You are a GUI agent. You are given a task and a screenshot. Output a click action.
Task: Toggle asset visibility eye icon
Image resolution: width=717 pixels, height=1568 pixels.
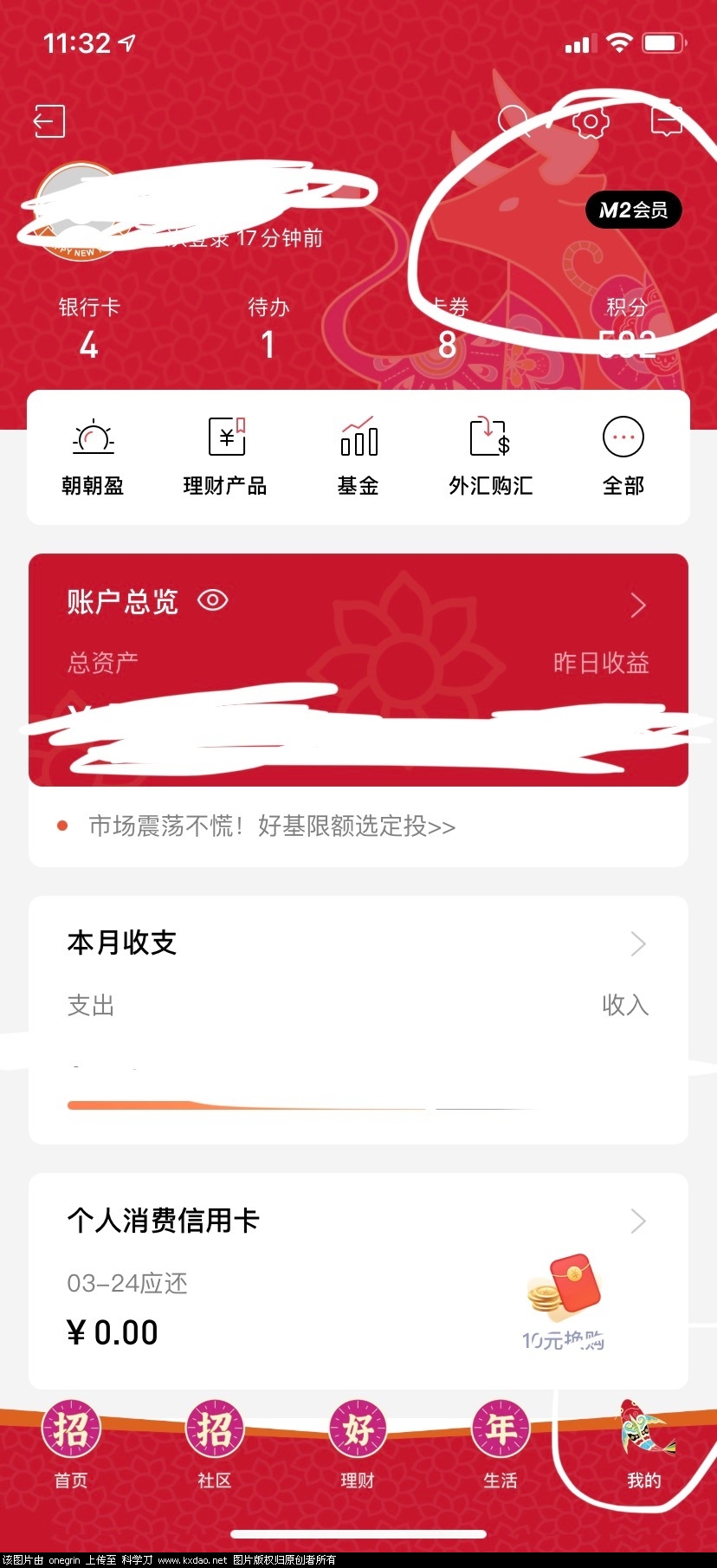(213, 600)
